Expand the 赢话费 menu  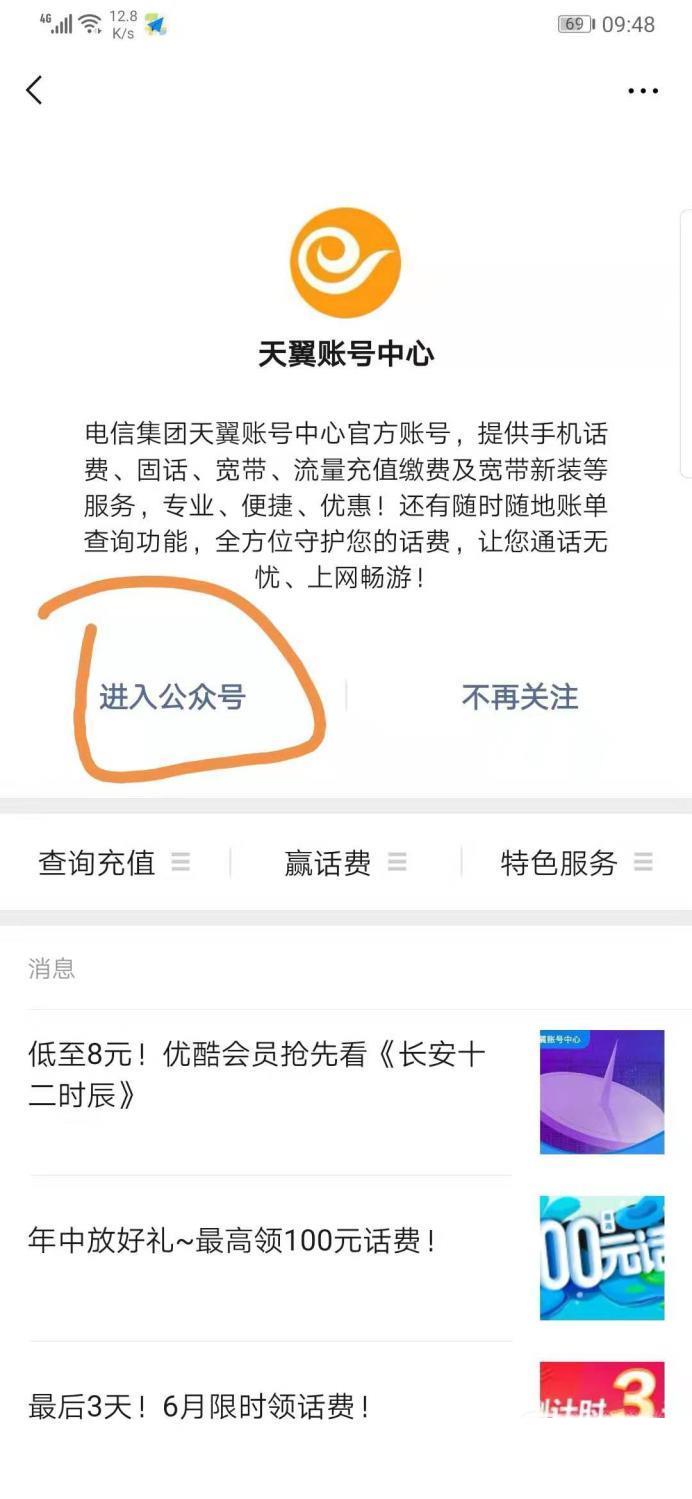345,862
